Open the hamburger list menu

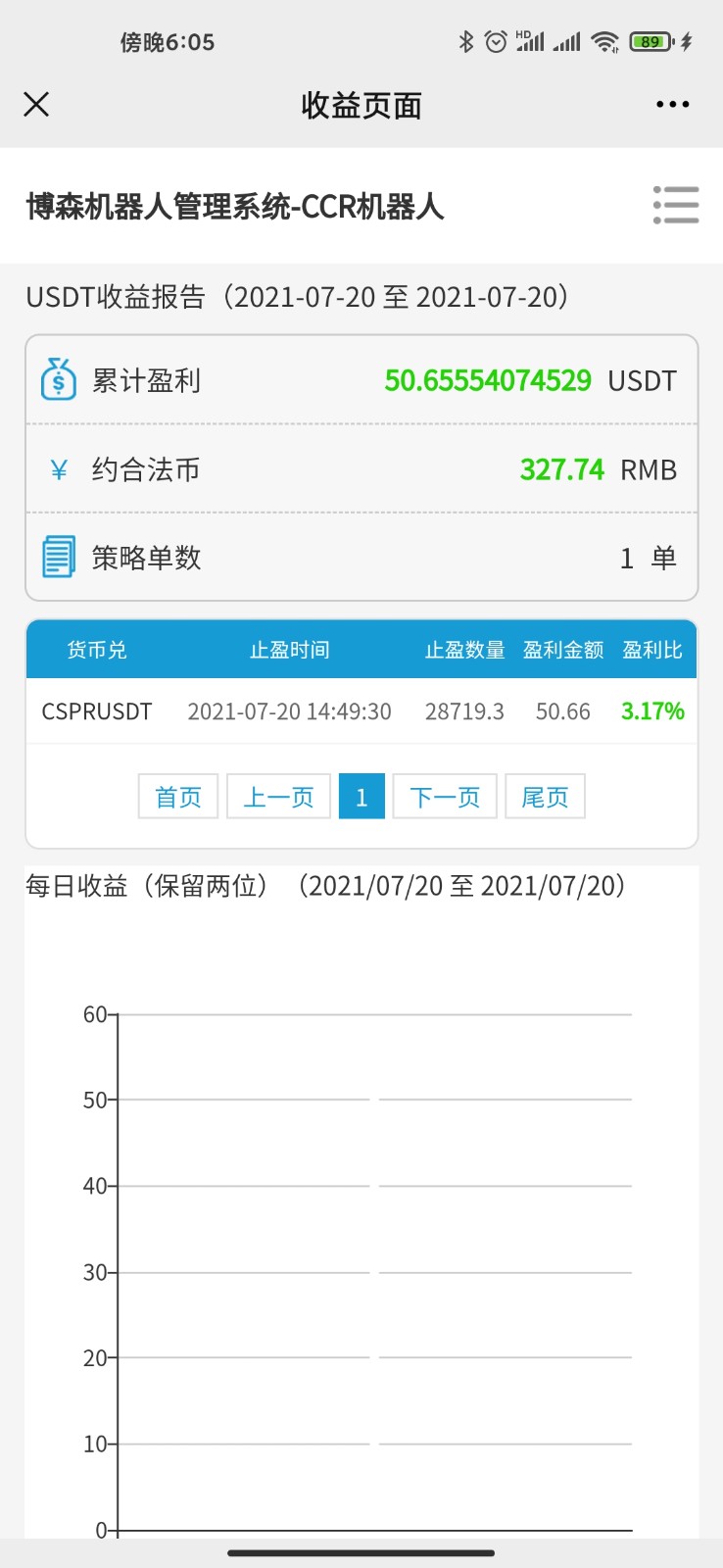tap(676, 206)
